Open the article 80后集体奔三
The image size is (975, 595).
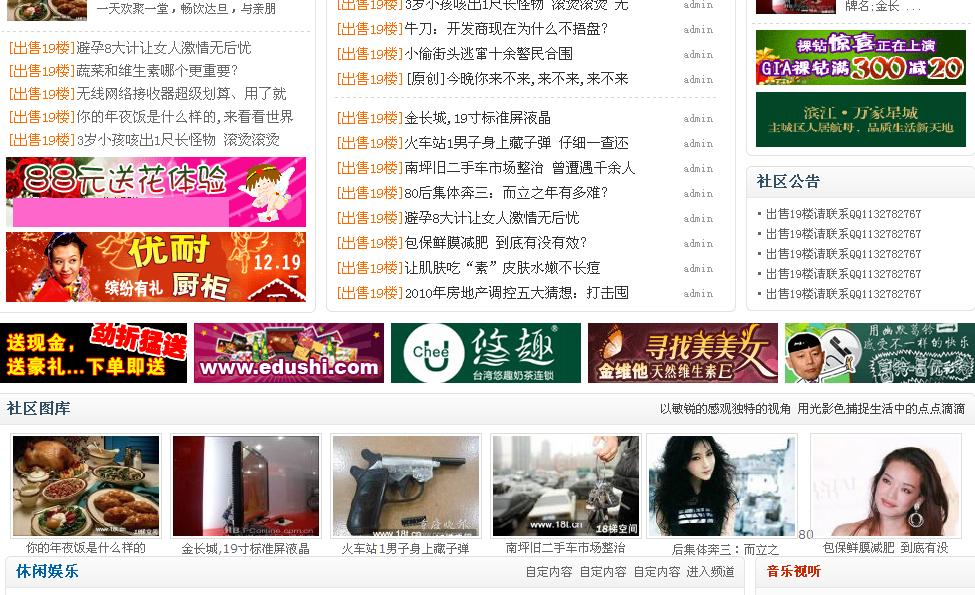tap(506, 193)
